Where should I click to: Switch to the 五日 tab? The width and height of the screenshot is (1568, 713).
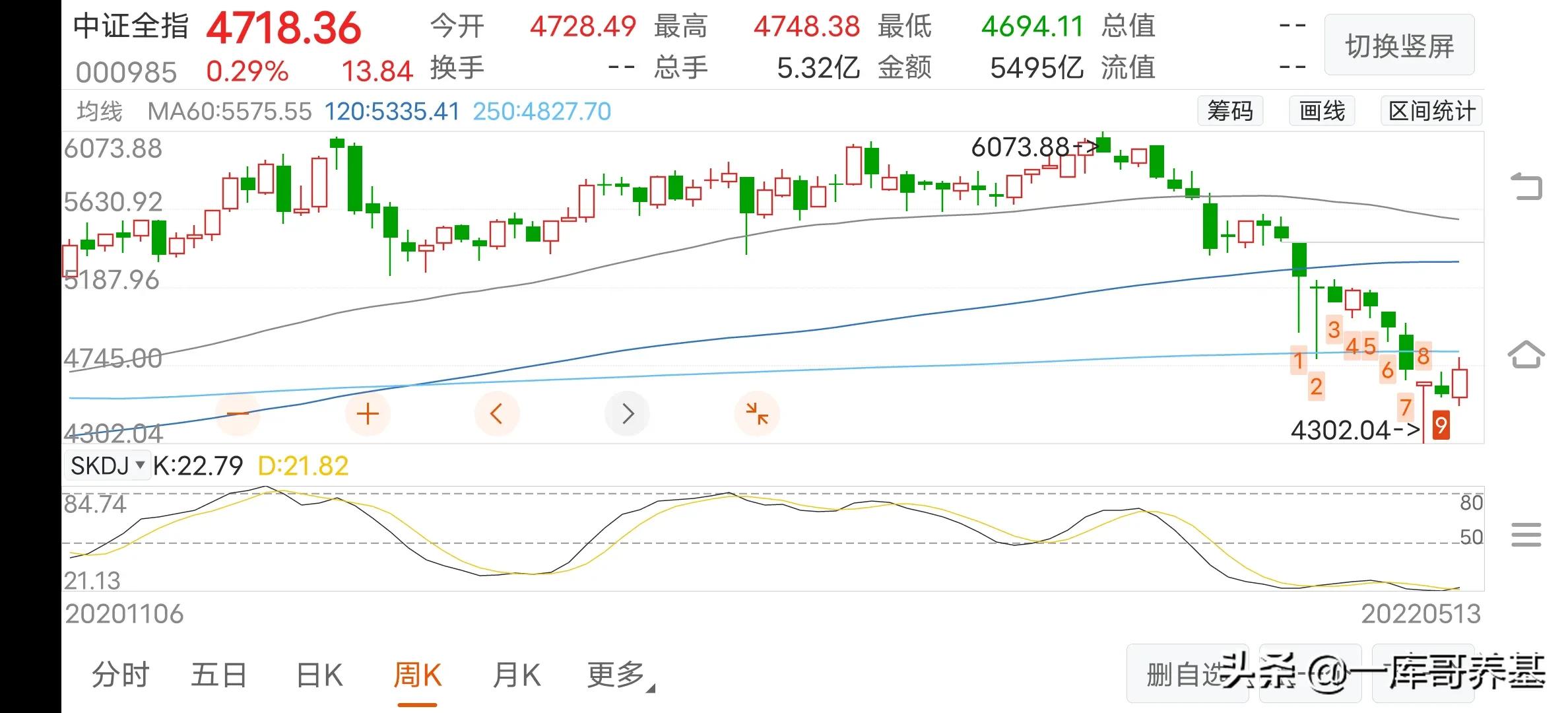coord(218,675)
